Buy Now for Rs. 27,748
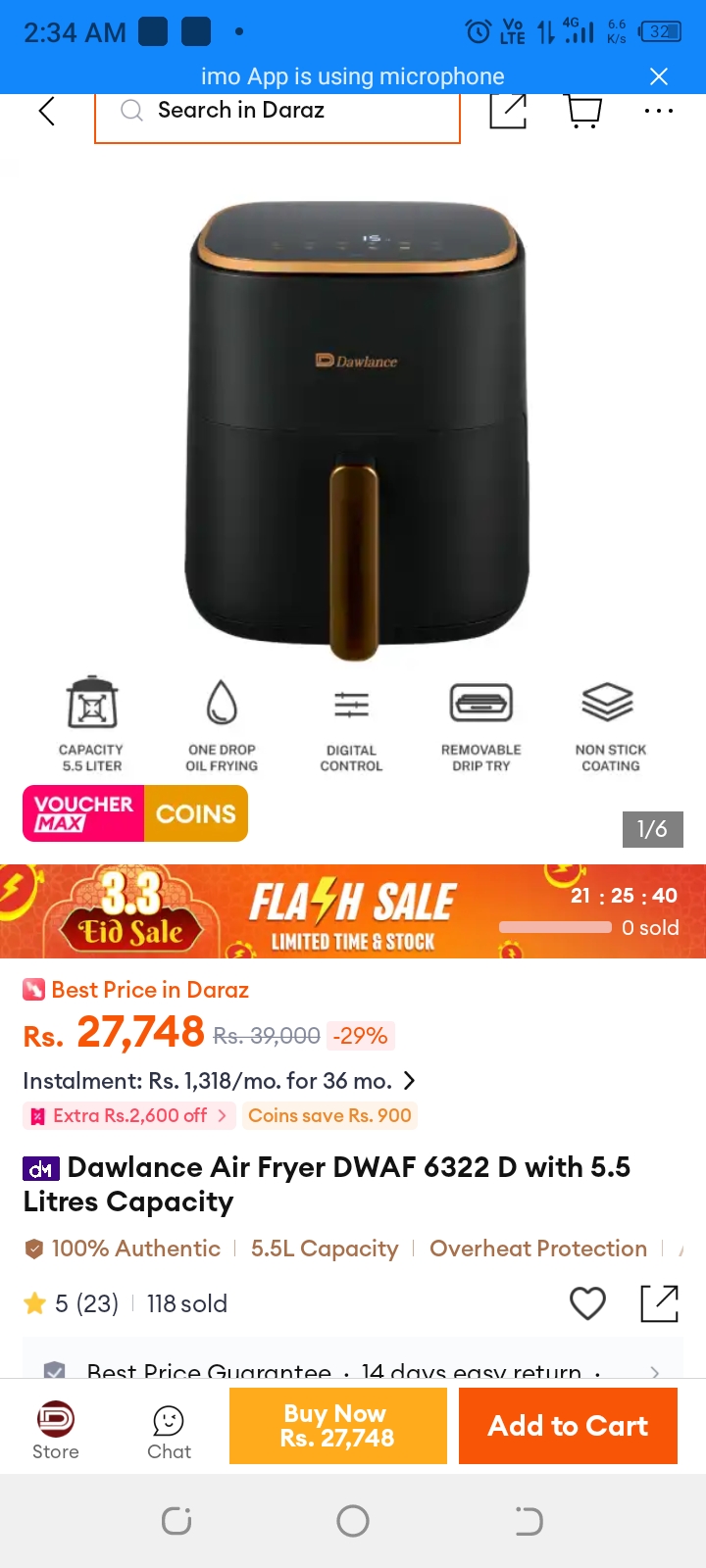This screenshot has width=706, height=1568. click(338, 1426)
